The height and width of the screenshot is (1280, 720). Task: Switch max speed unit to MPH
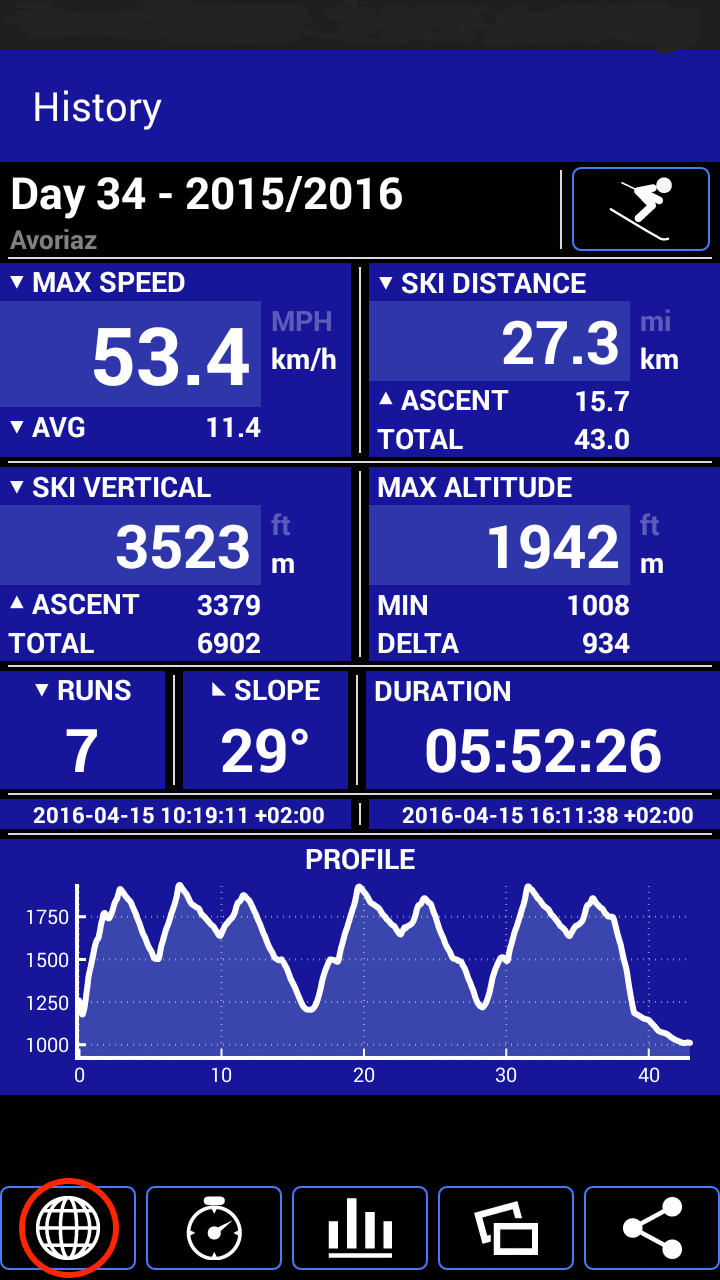[302, 322]
